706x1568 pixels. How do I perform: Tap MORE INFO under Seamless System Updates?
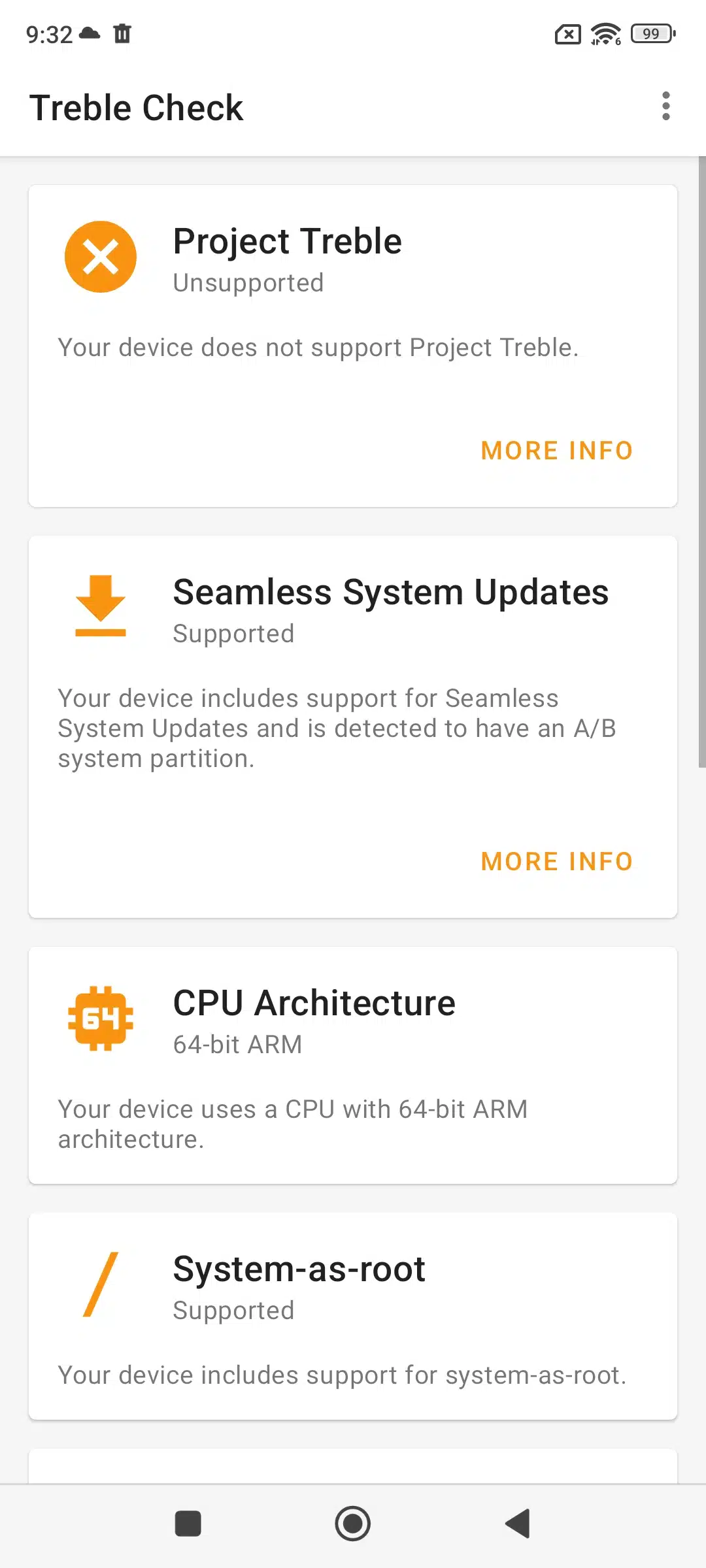click(557, 862)
